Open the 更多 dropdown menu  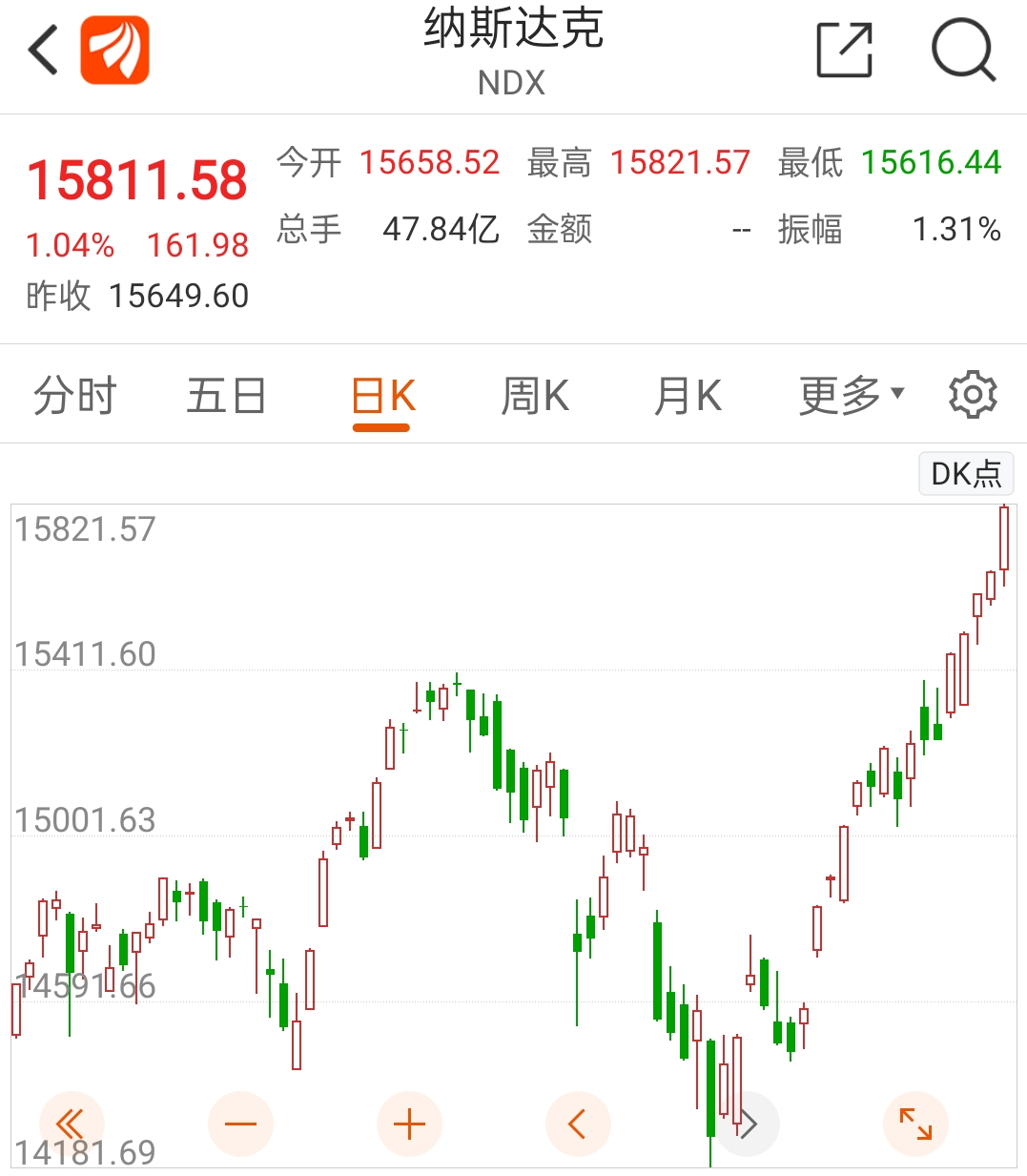click(x=847, y=394)
